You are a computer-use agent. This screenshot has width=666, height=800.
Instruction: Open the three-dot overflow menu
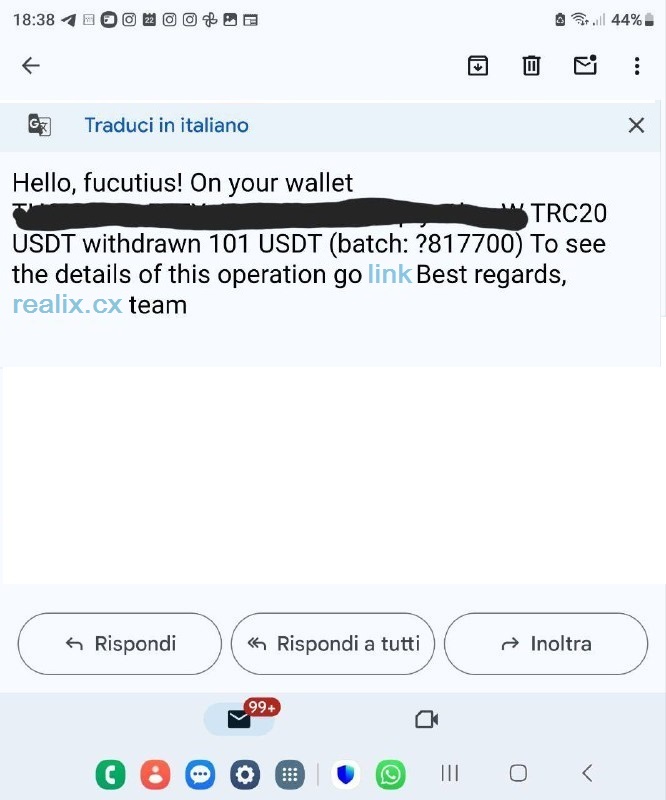[x=637, y=66]
